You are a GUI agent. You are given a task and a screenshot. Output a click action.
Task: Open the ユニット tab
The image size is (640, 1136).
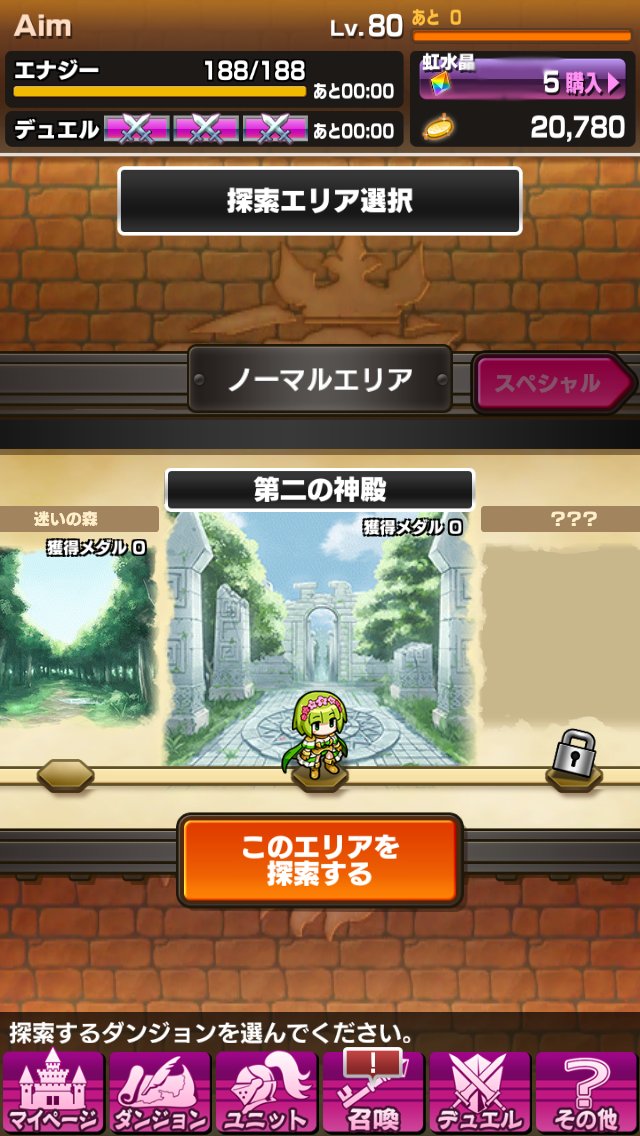(x=266, y=1092)
